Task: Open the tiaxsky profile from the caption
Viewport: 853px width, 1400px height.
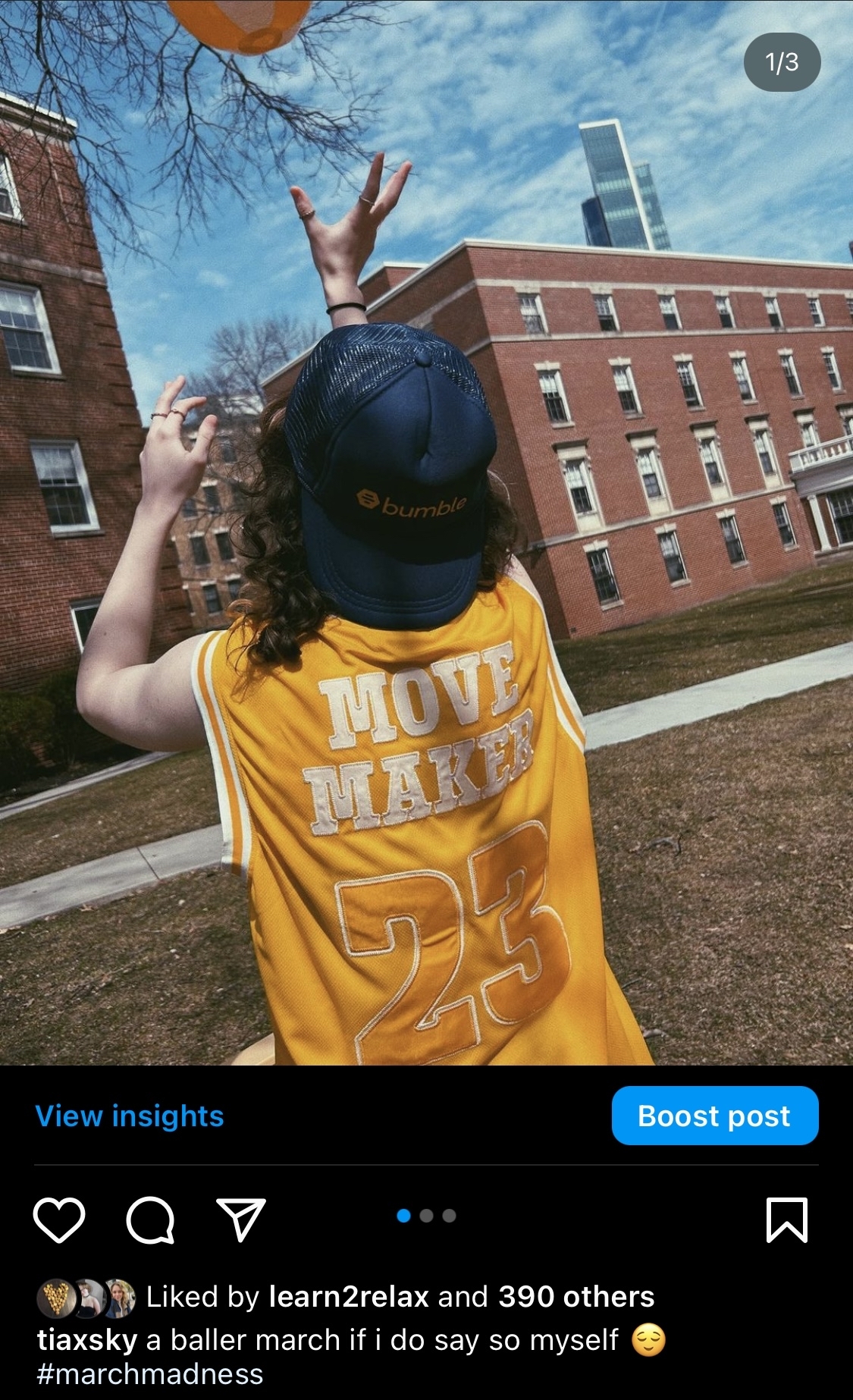Action: coord(87,1340)
